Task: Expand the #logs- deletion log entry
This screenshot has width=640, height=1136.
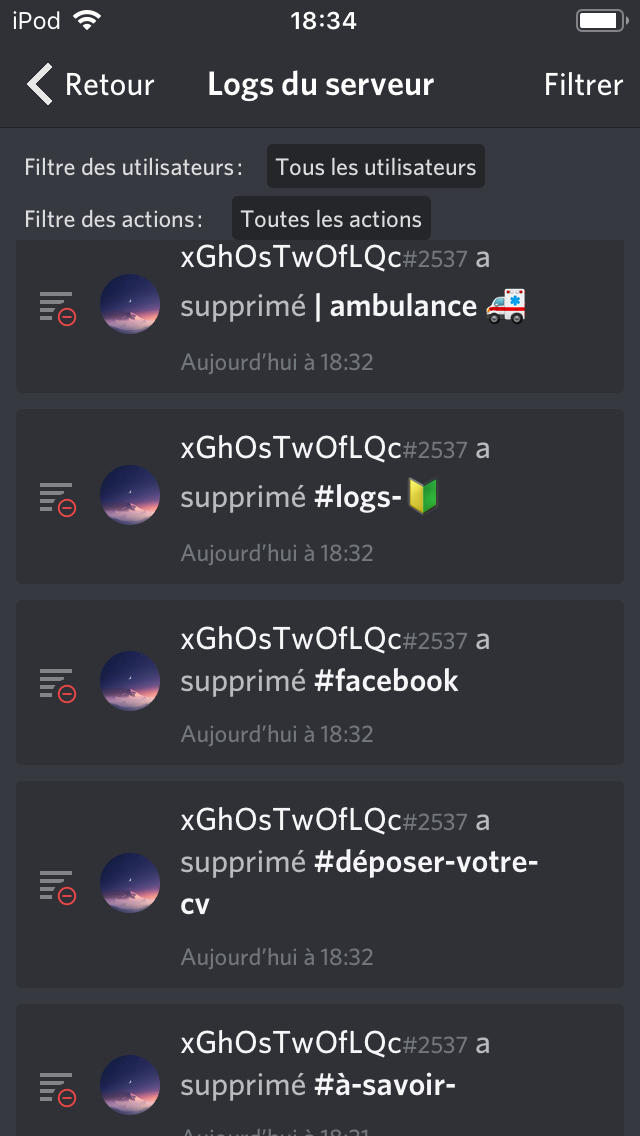Action: [x=320, y=497]
